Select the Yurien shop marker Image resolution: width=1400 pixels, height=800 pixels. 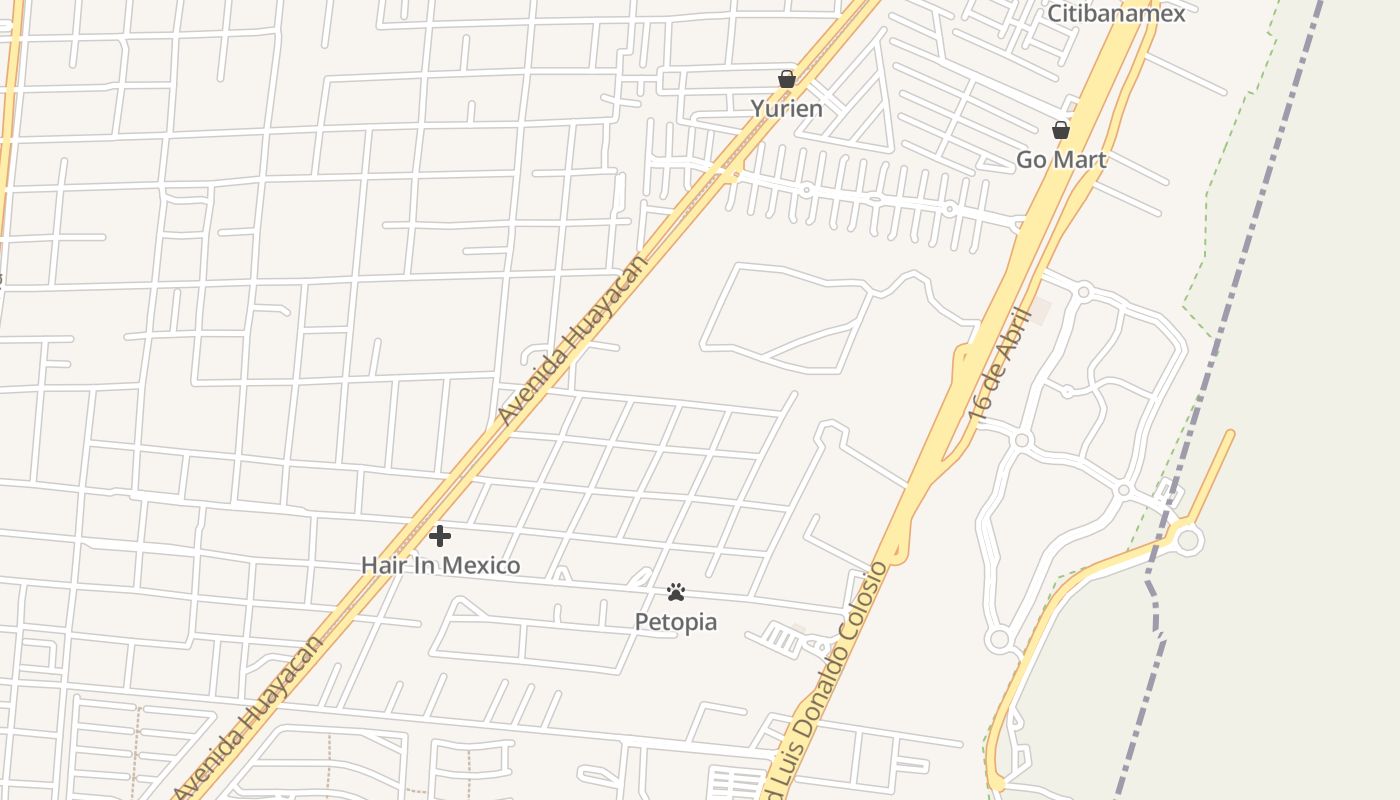pos(787,79)
